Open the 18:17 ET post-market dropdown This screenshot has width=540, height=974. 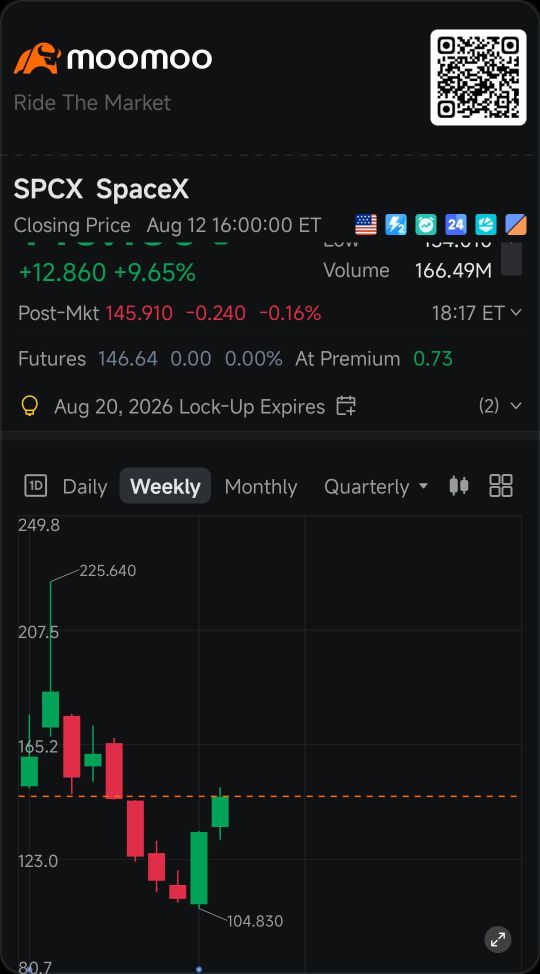pos(476,312)
